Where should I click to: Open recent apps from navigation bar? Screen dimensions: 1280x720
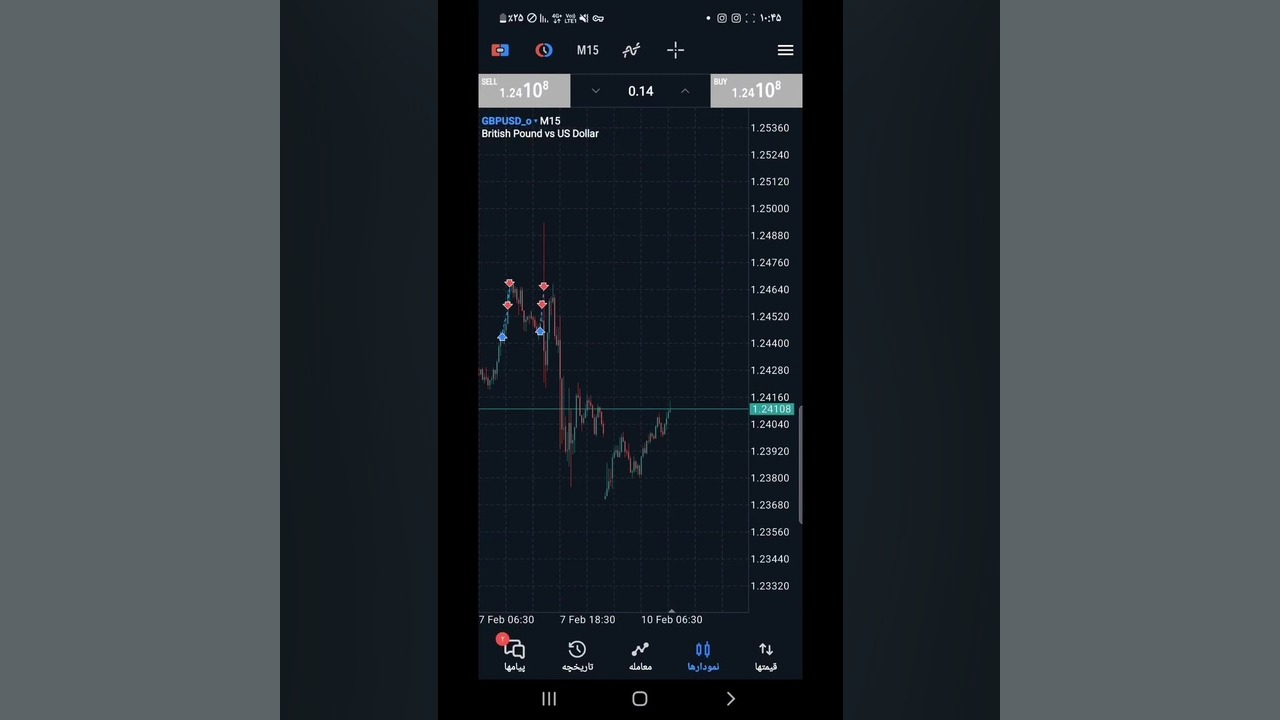pos(549,699)
